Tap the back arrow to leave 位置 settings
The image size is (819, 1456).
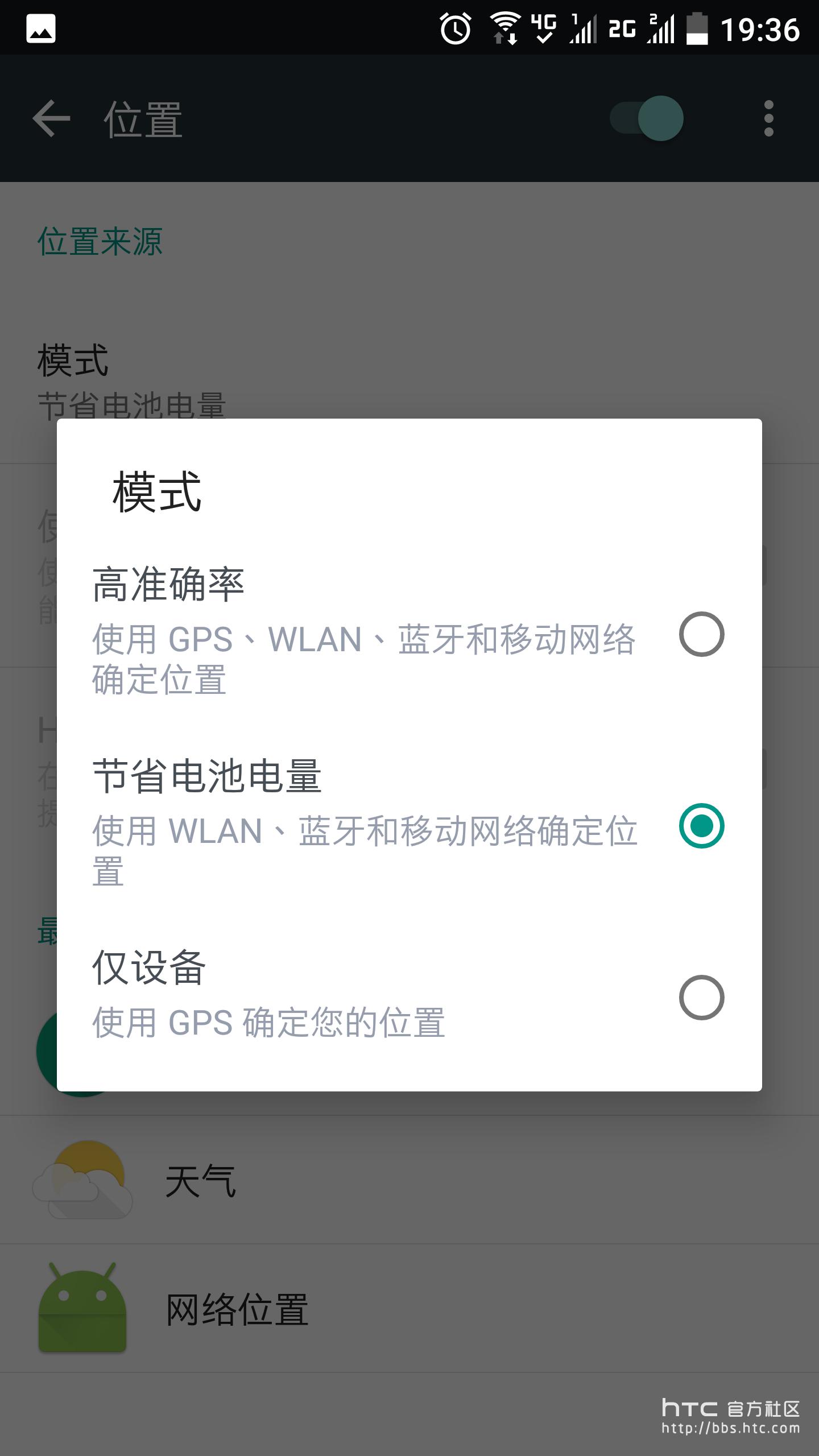51,118
